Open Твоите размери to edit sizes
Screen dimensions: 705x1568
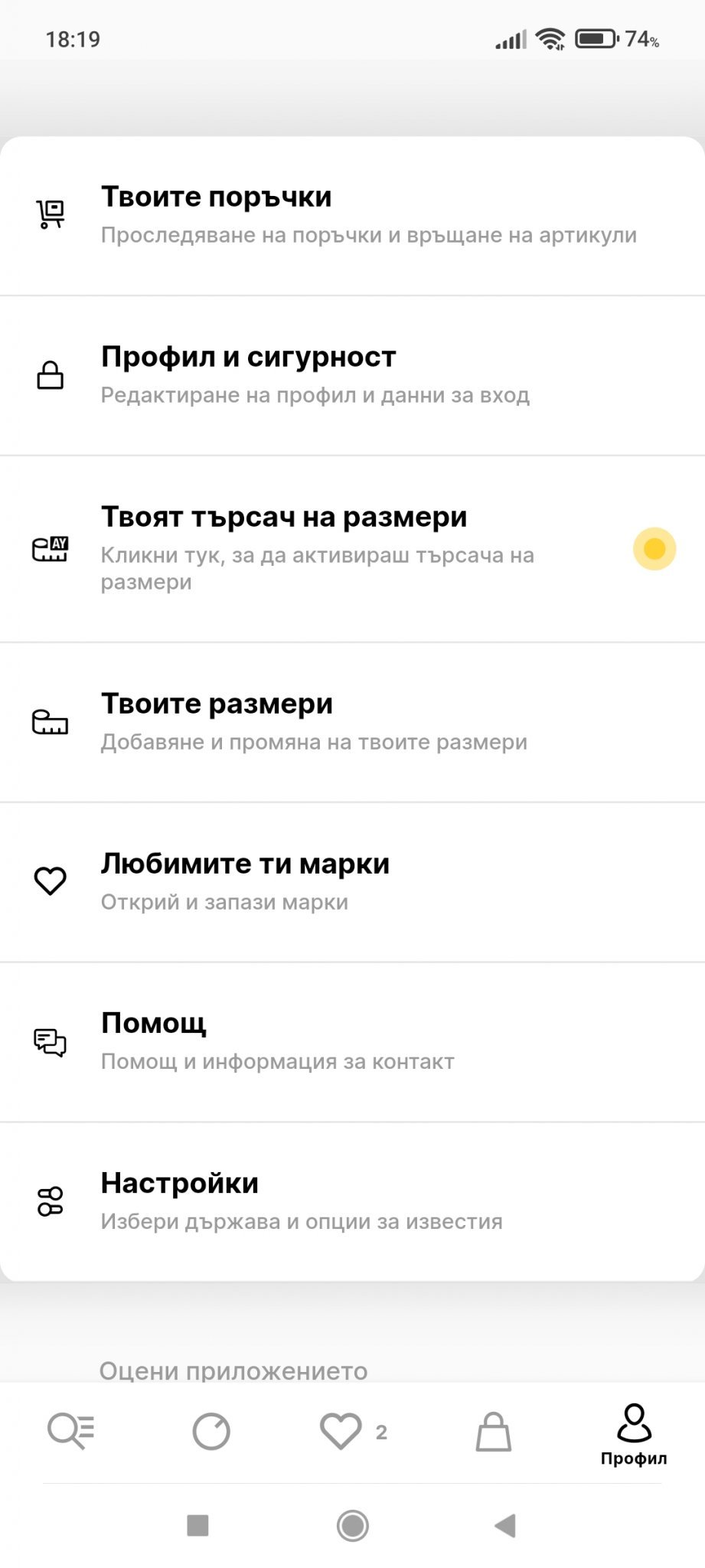click(x=352, y=722)
